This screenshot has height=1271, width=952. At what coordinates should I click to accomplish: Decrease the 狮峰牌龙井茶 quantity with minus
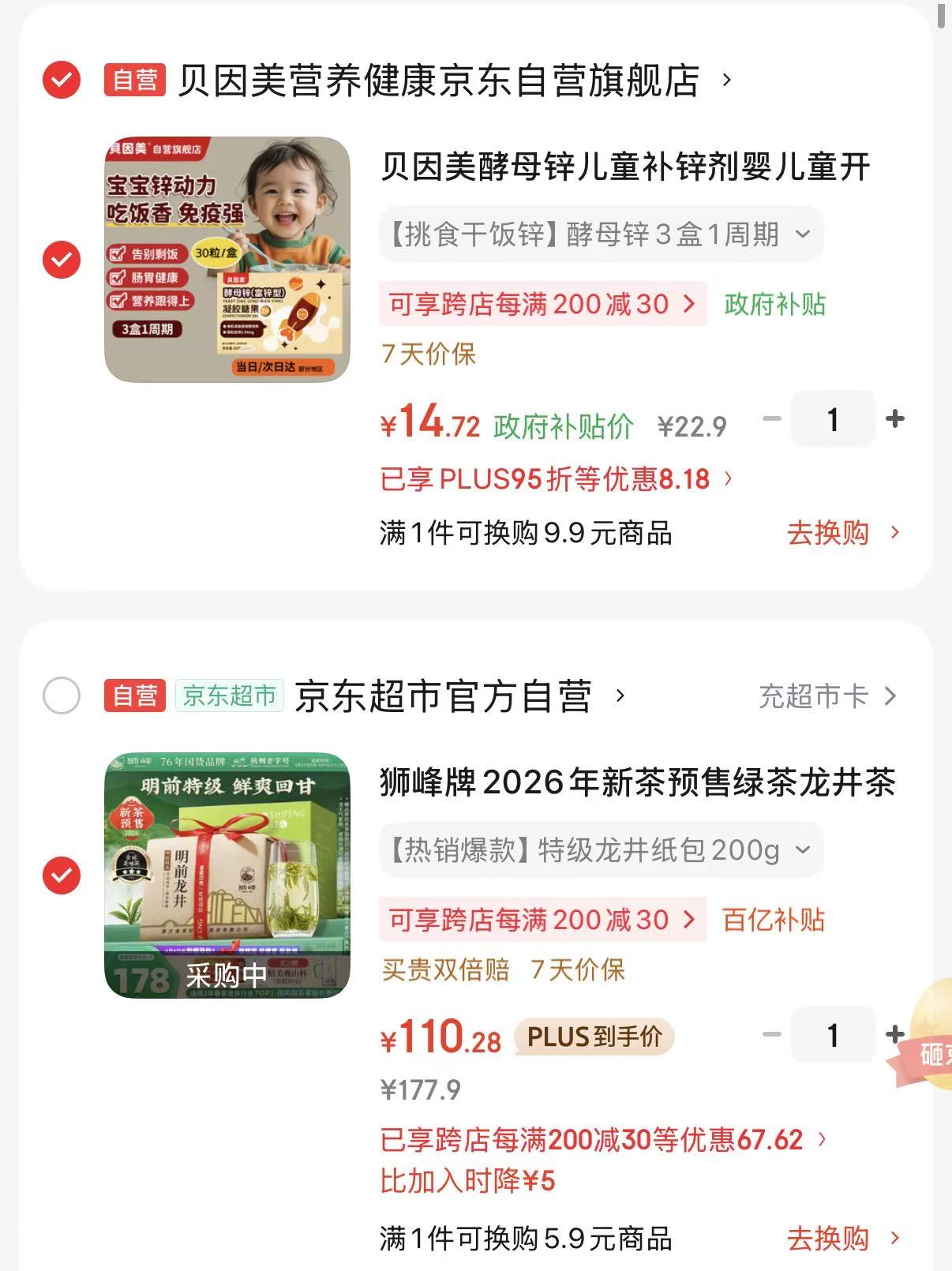coord(771,1035)
